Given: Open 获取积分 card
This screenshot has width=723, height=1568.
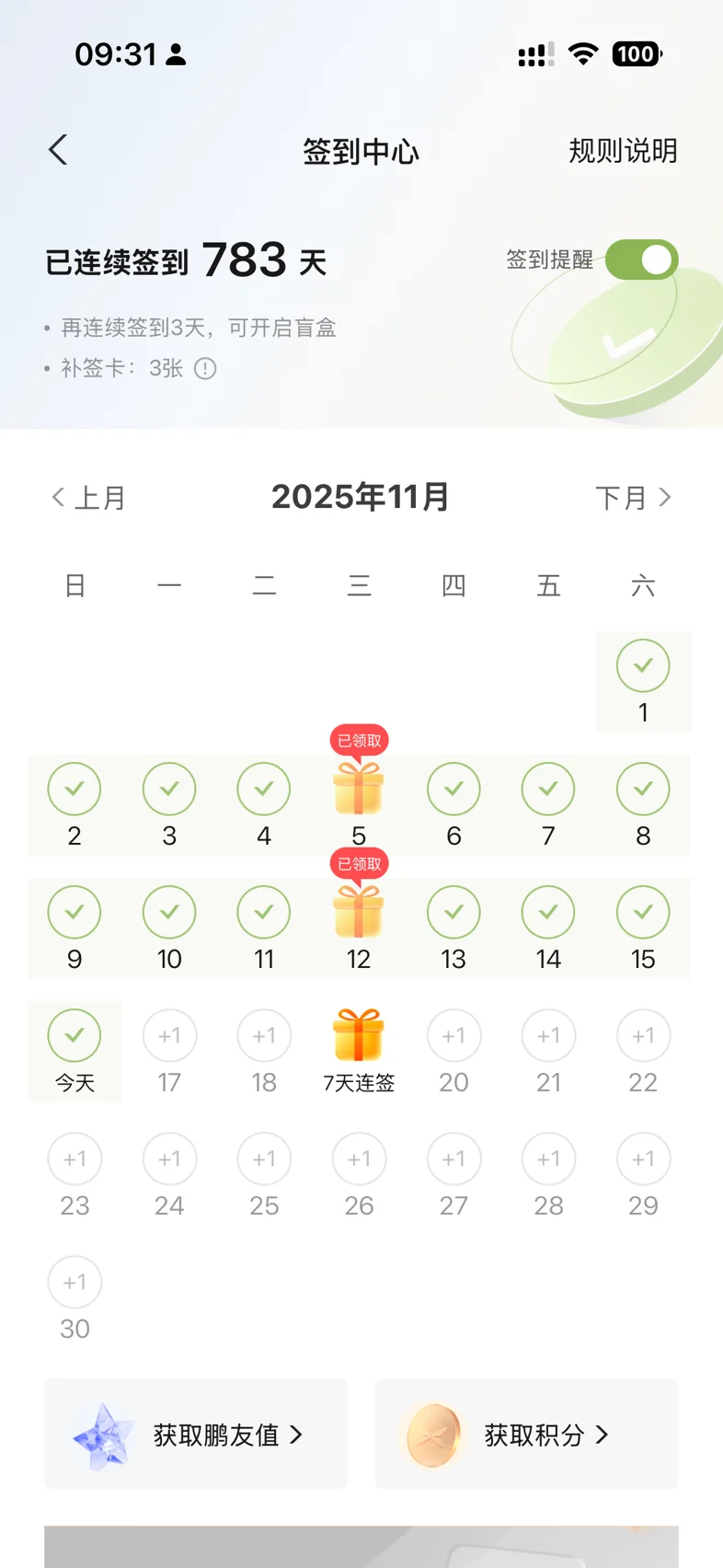Looking at the screenshot, I should pyautogui.click(x=526, y=1434).
